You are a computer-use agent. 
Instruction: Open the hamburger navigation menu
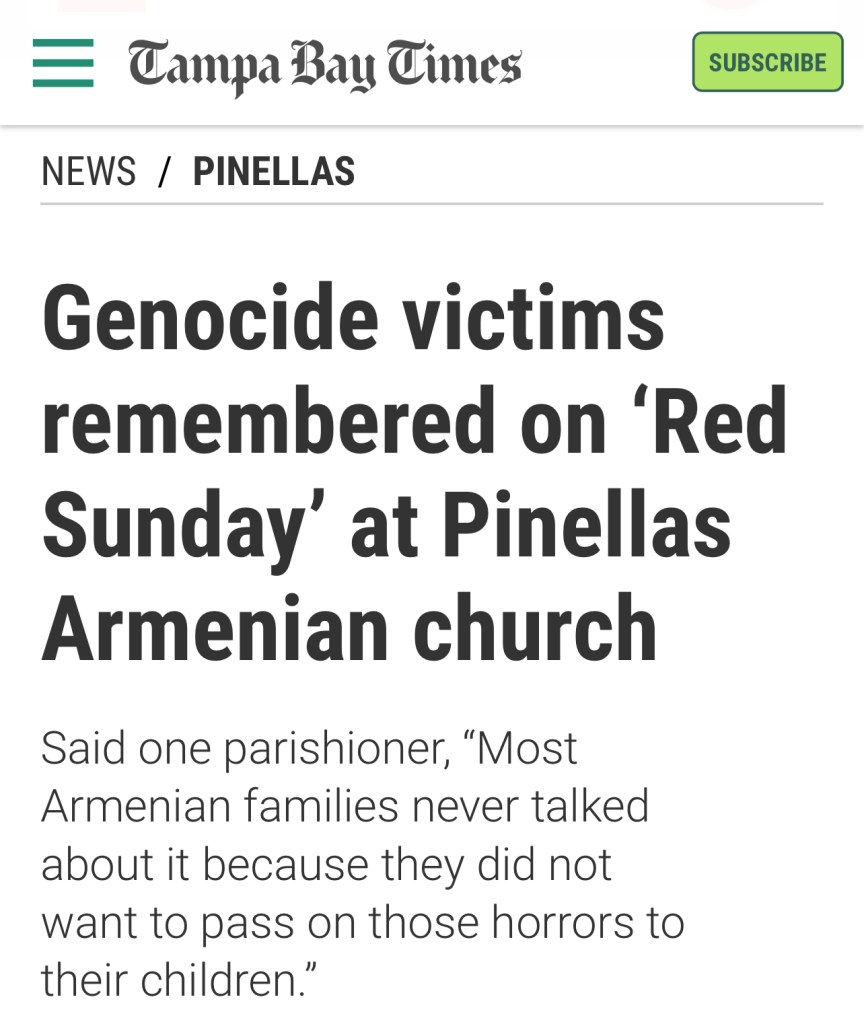63,63
